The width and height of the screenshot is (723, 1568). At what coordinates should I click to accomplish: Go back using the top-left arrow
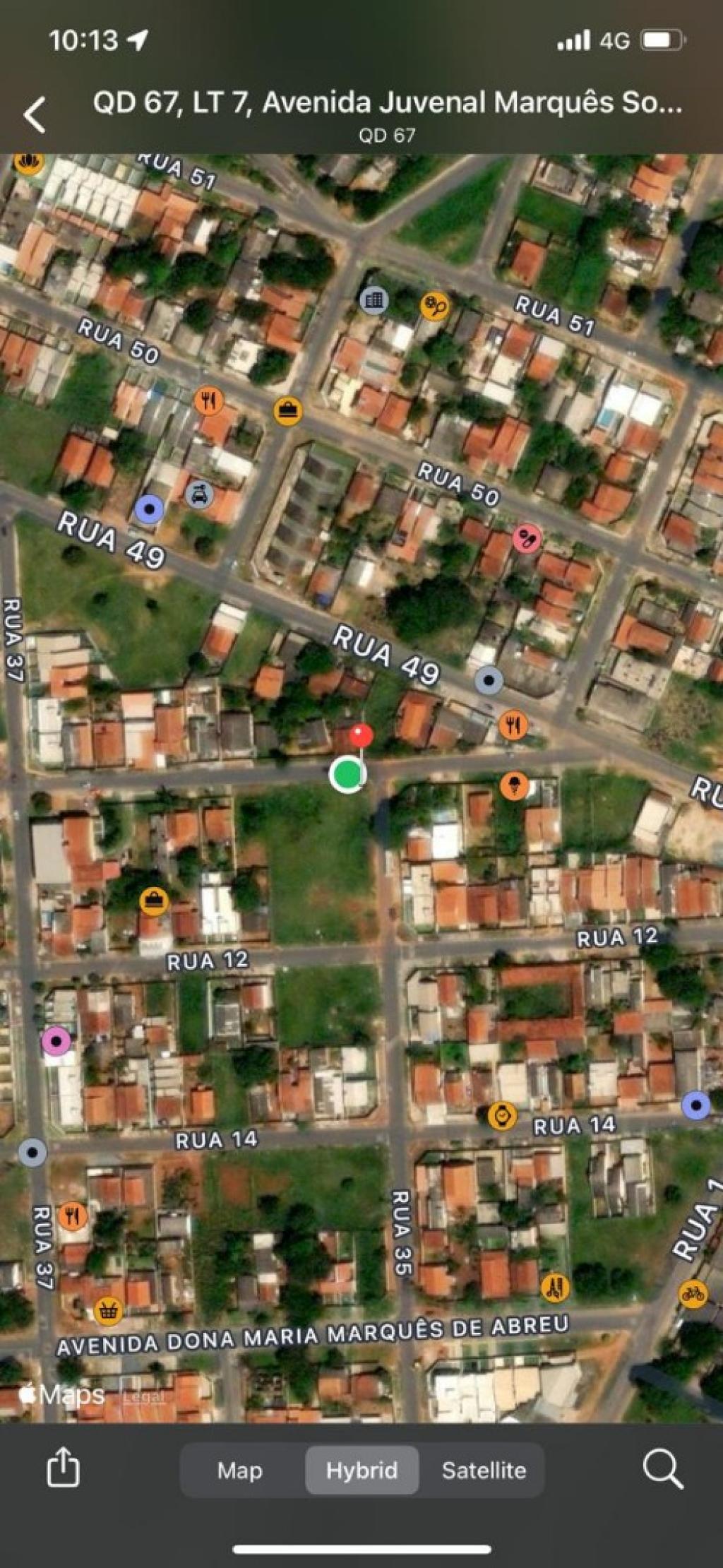pyautogui.click(x=35, y=114)
